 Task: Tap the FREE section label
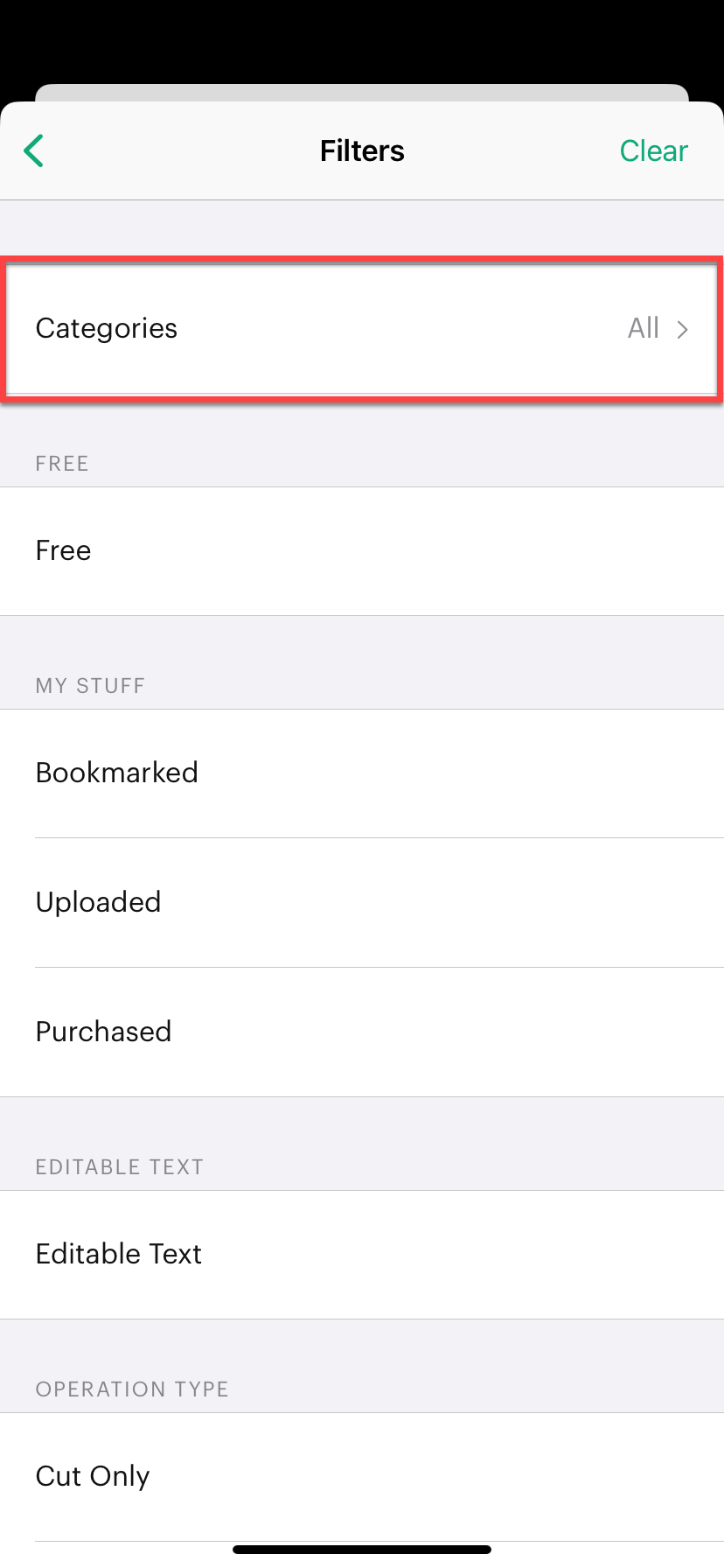pyautogui.click(x=61, y=464)
